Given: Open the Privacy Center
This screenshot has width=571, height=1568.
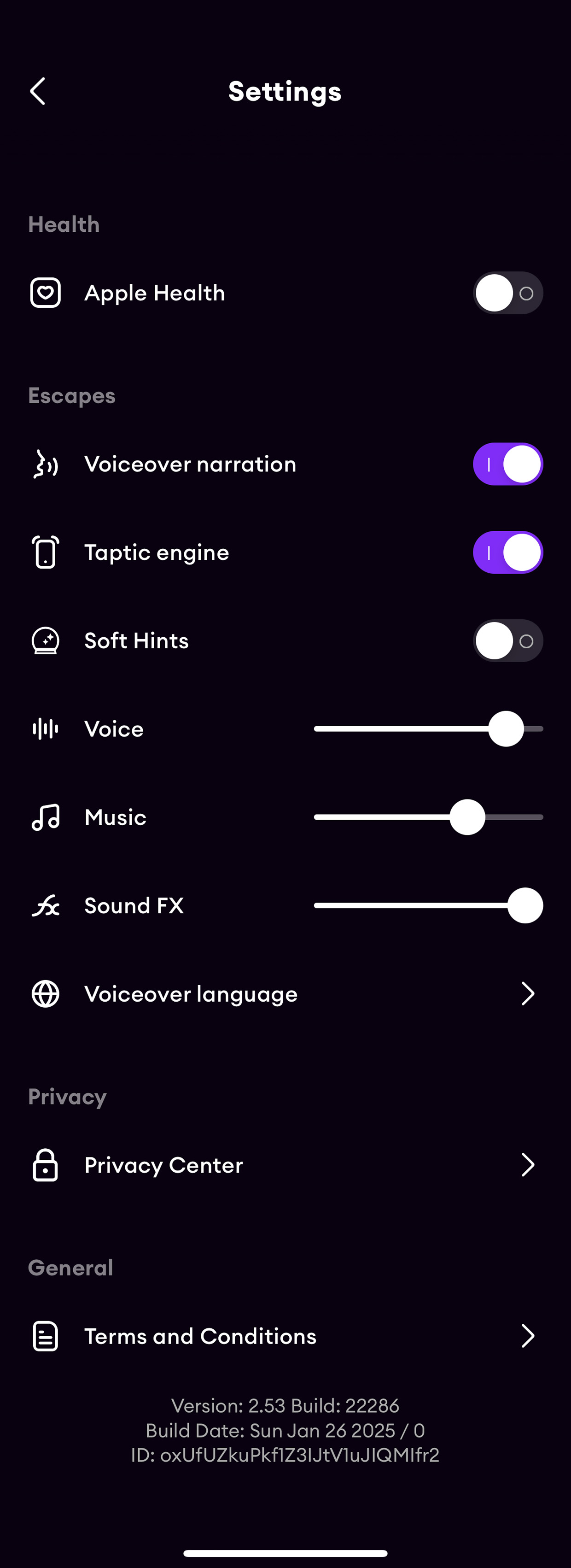Looking at the screenshot, I should pyautogui.click(x=285, y=1165).
